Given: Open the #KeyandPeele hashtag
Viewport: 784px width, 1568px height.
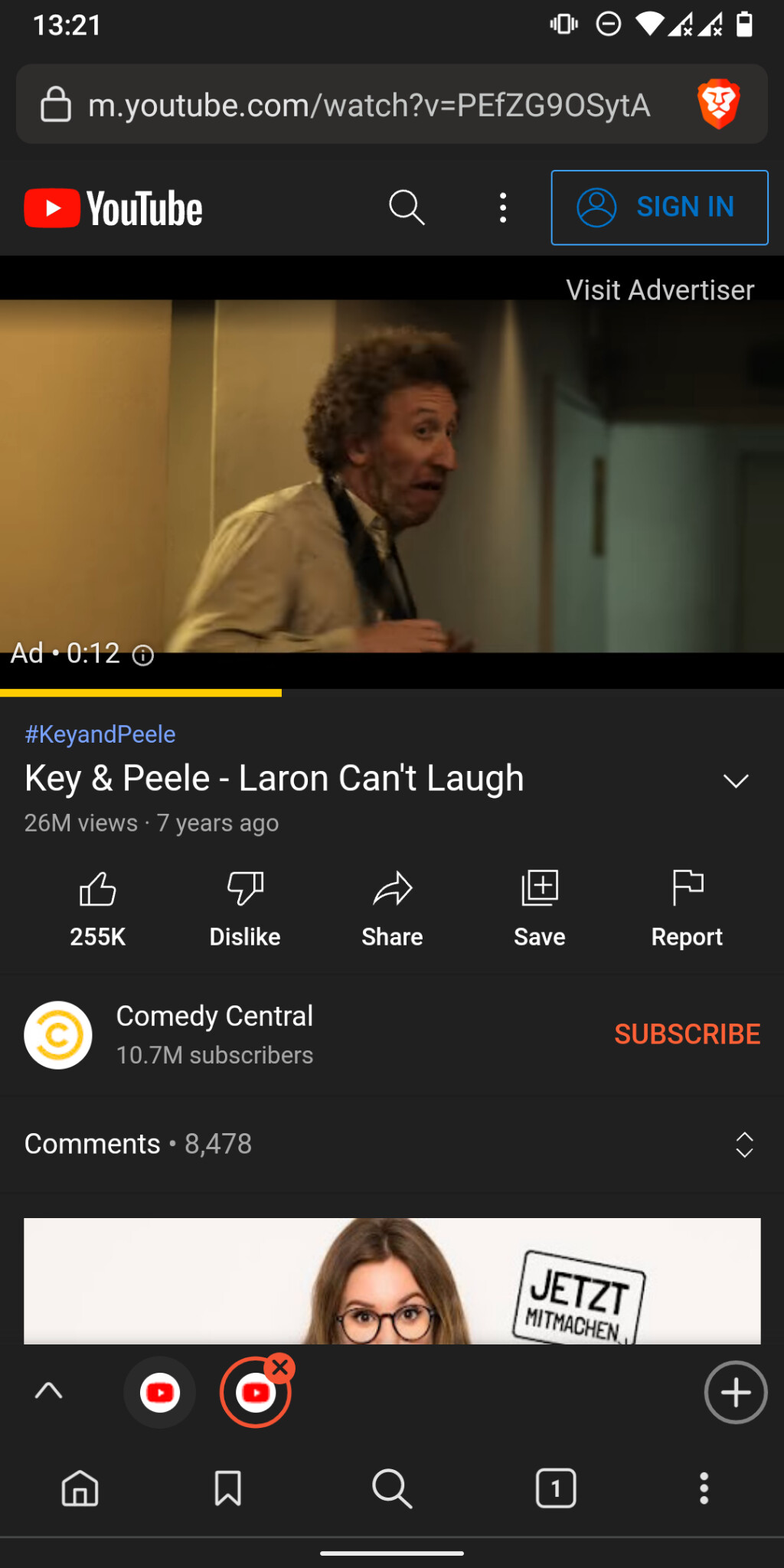Looking at the screenshot, I should [x=100, y=734].
